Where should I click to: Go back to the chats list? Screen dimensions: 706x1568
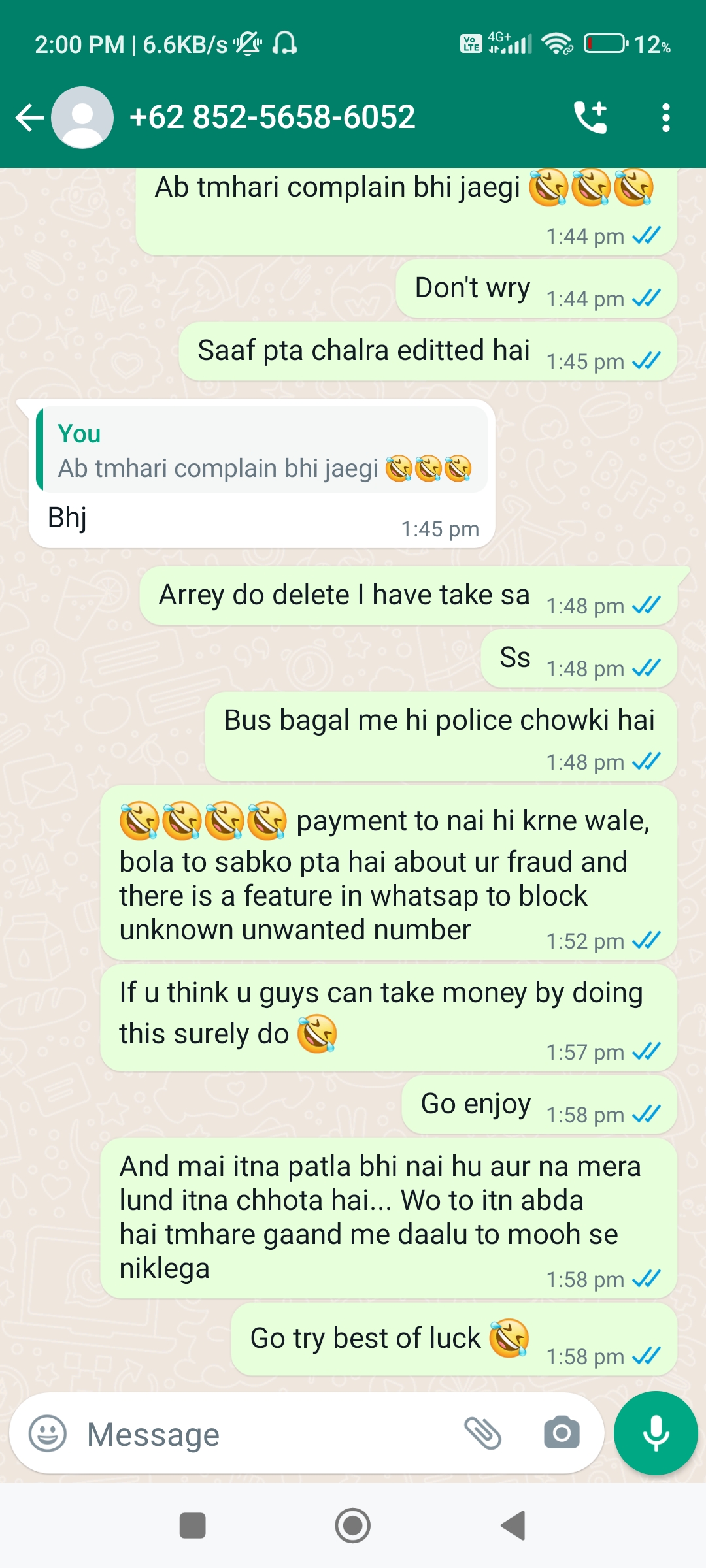(x=29, y=118)
